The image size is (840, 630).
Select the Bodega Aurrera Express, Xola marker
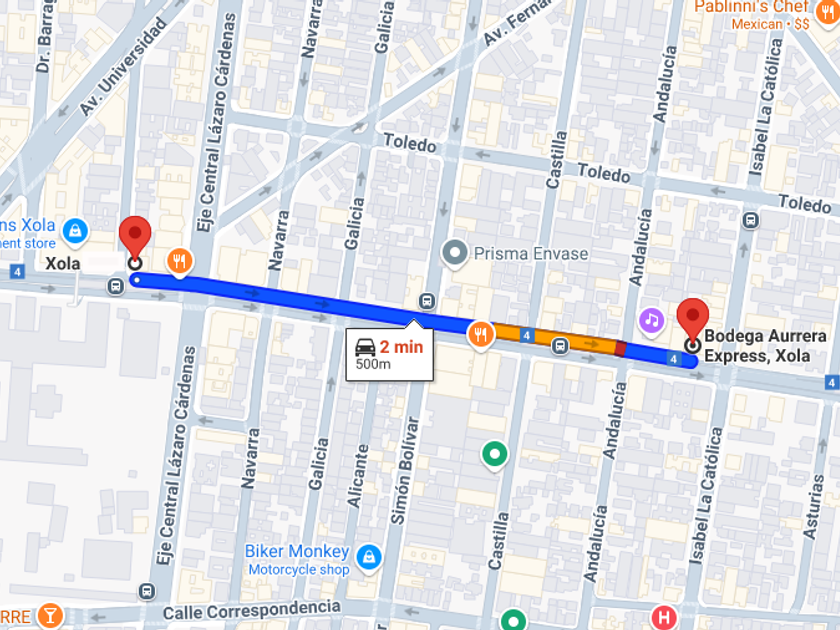[693, 320]
